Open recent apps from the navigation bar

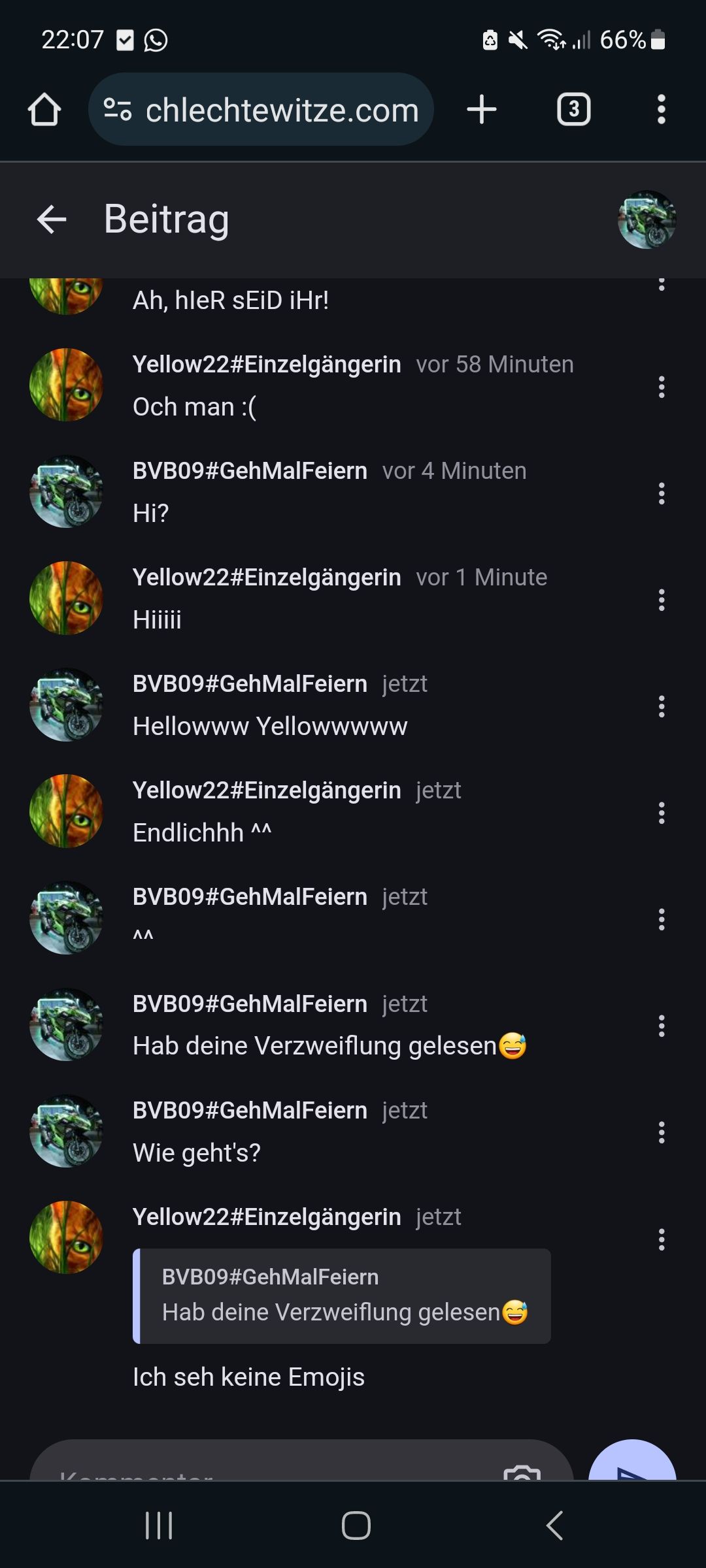pos(159,1526)
